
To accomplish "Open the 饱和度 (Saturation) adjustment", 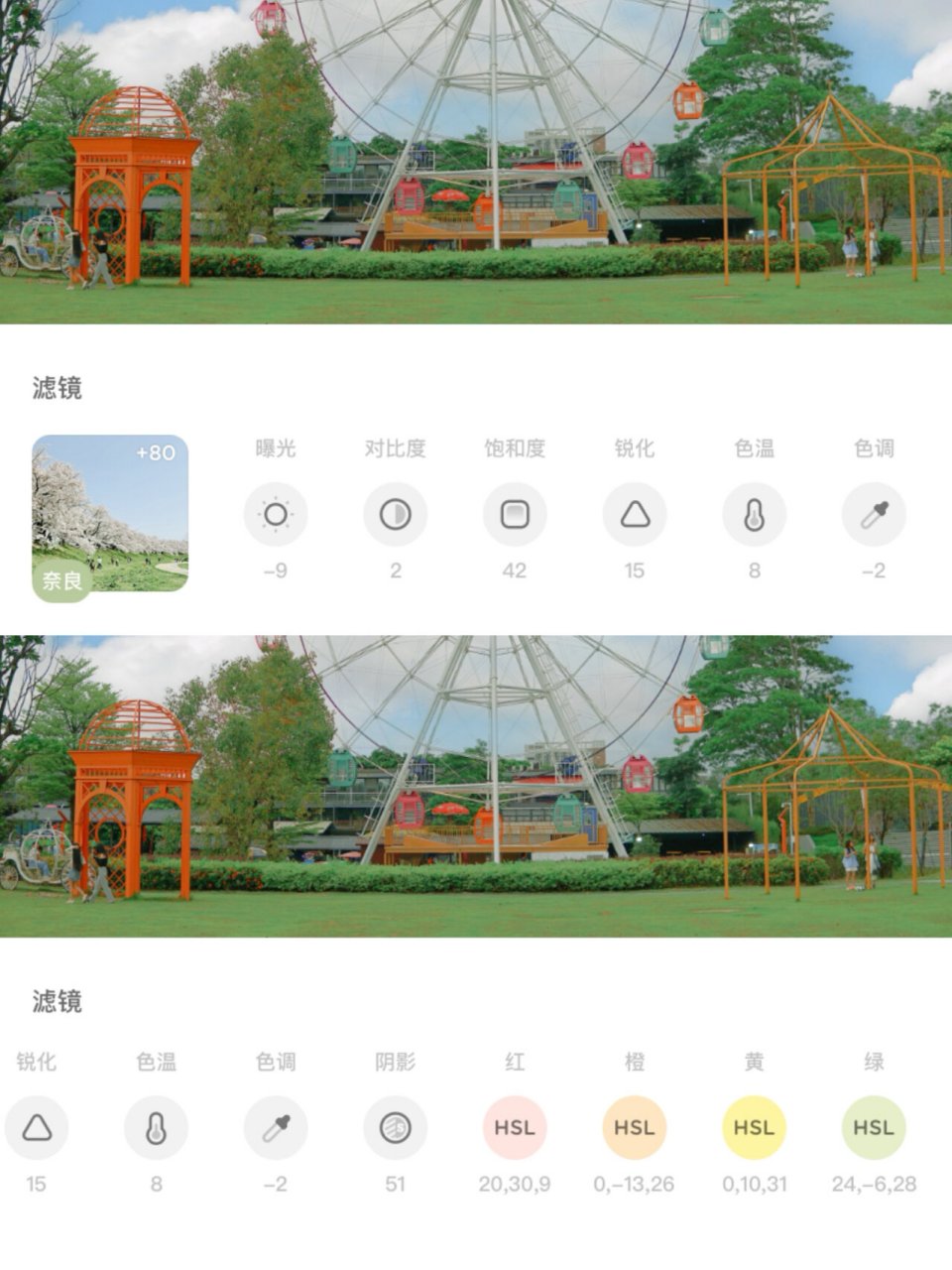I will [515, 514].
